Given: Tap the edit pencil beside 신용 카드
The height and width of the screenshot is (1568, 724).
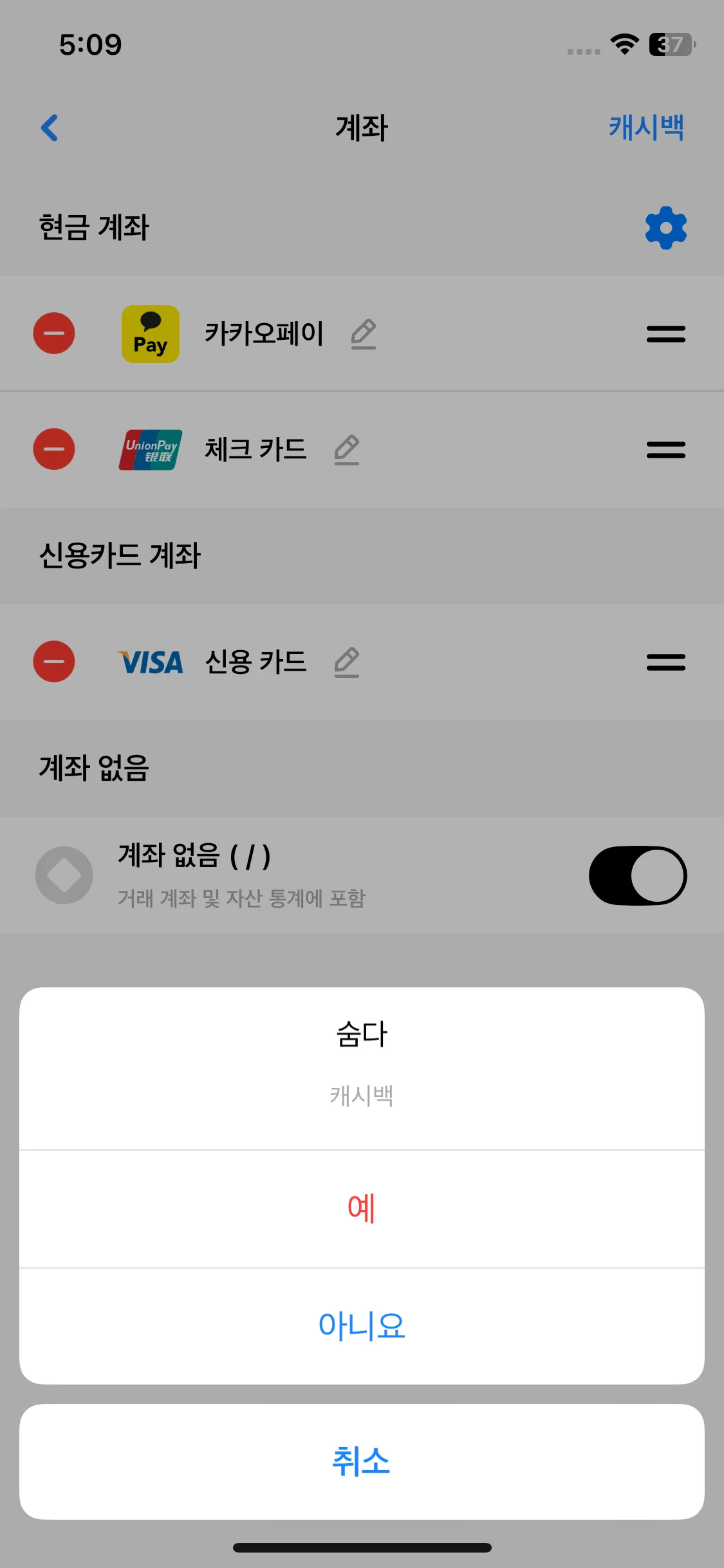Looking at the screenshot, I should [347, 662].
